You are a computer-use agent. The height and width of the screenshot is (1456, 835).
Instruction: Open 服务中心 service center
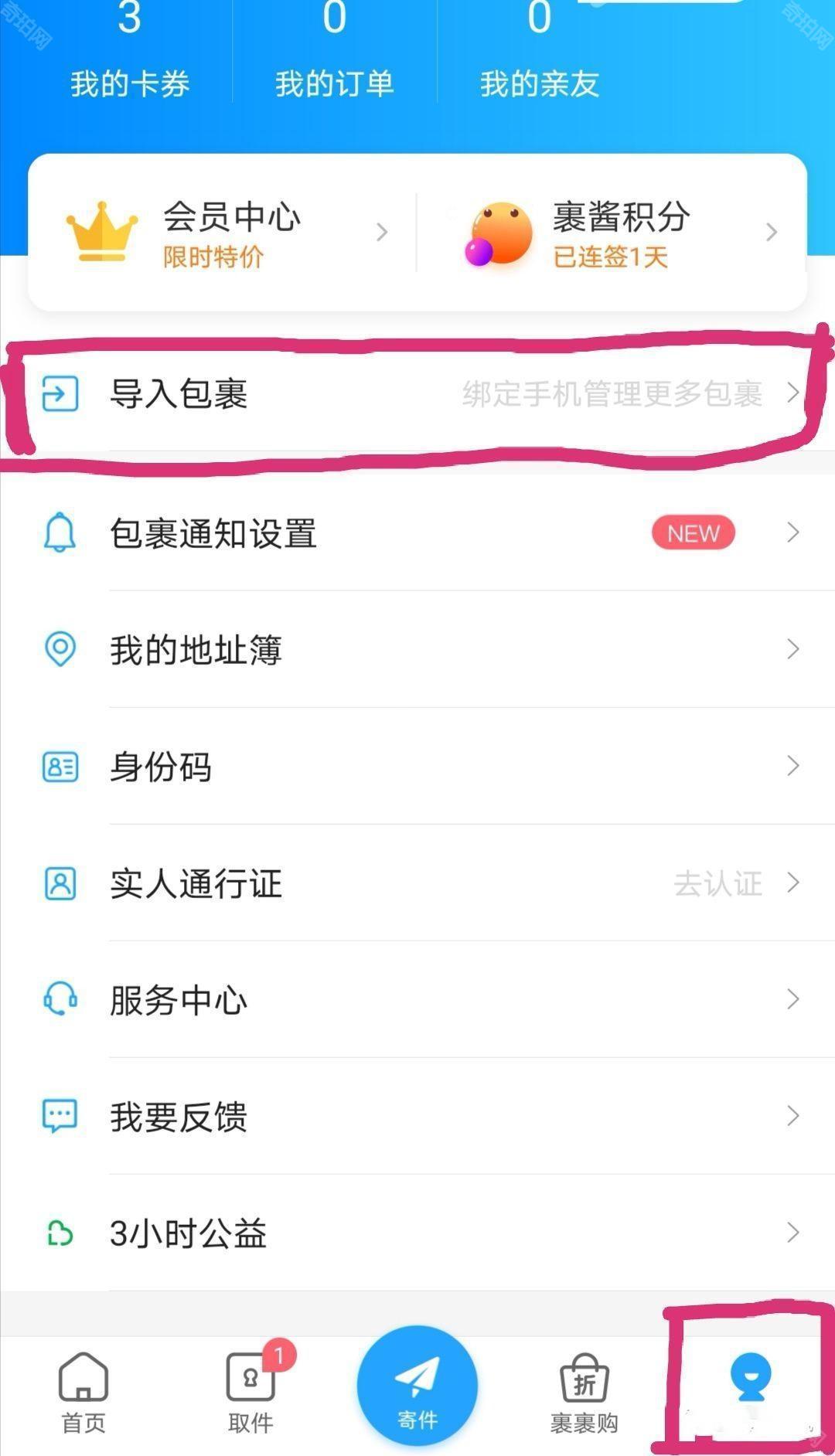click(417, 999)
